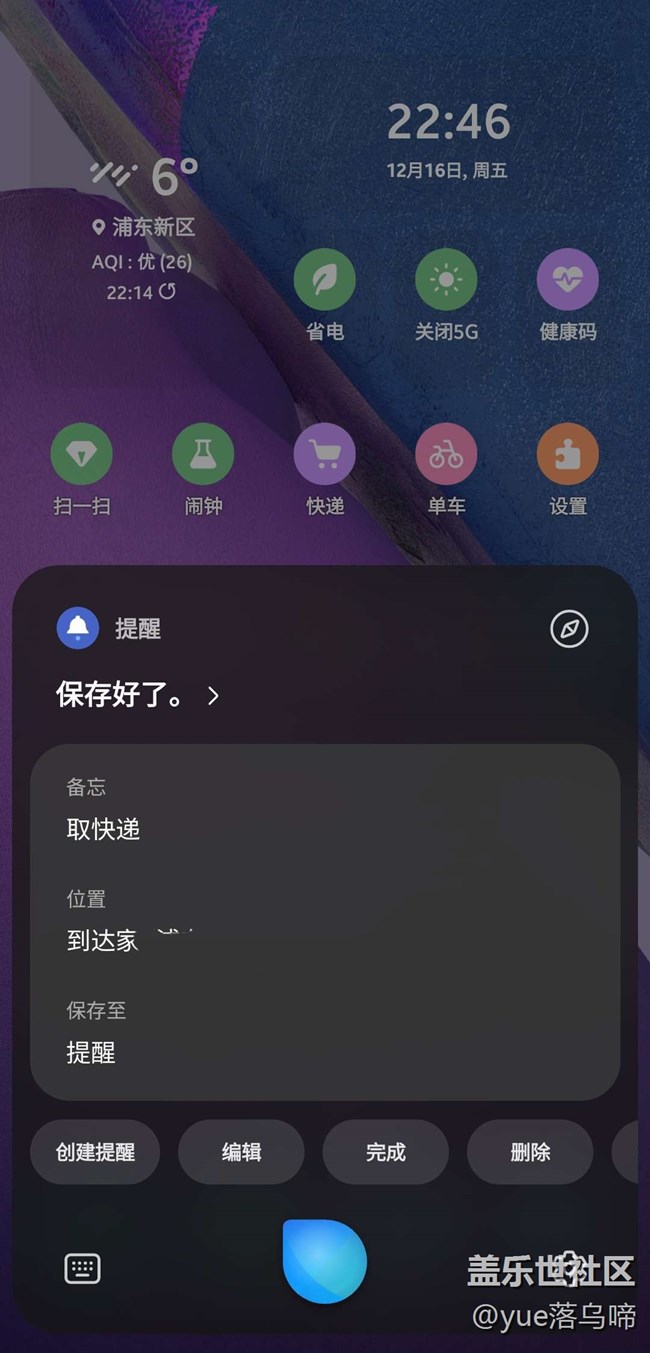Open the 扫一扫 shortcut
Viewport: 650px width, 1353px height.
point(81,454)
